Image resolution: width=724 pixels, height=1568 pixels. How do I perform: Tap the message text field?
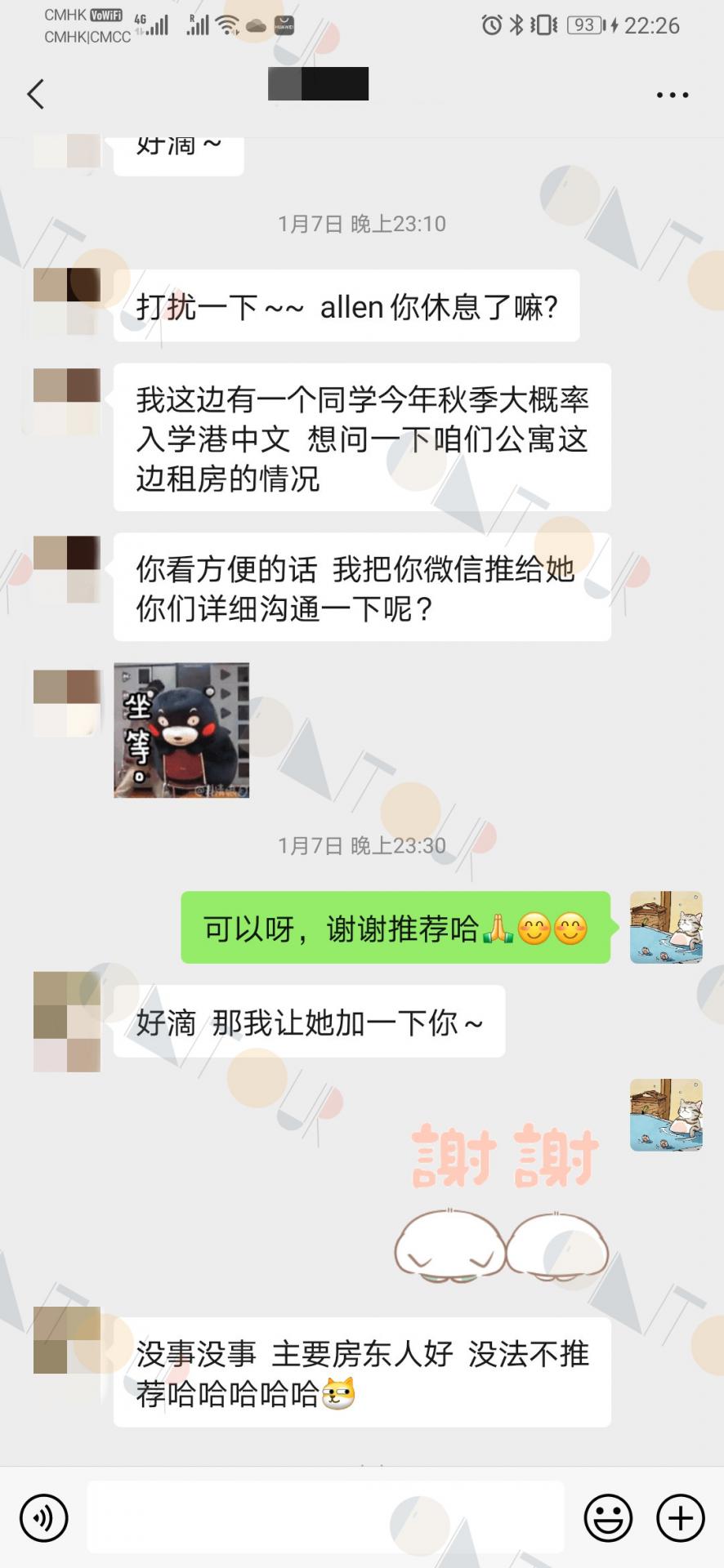click(x=325, y=1517)
